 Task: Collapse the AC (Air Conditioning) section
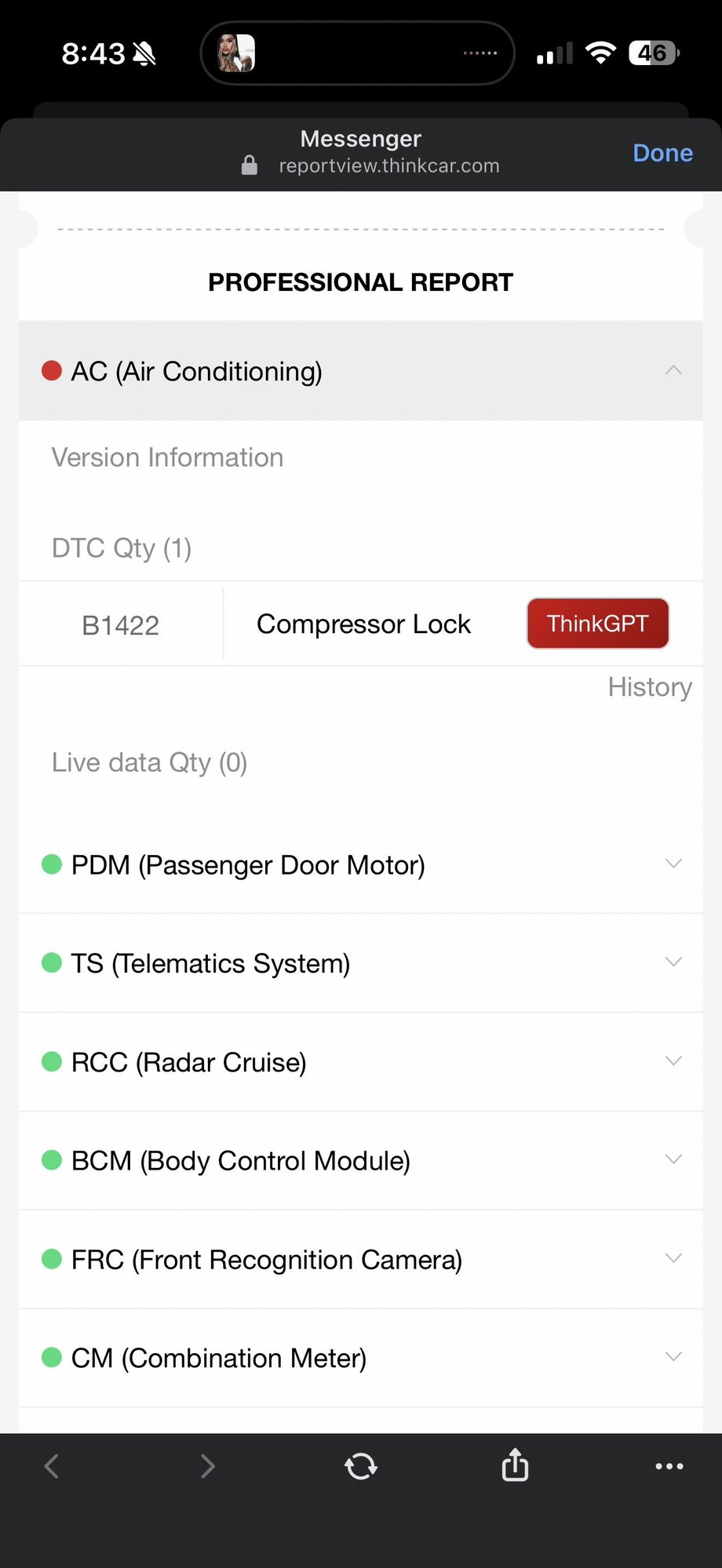coord(673,370)
